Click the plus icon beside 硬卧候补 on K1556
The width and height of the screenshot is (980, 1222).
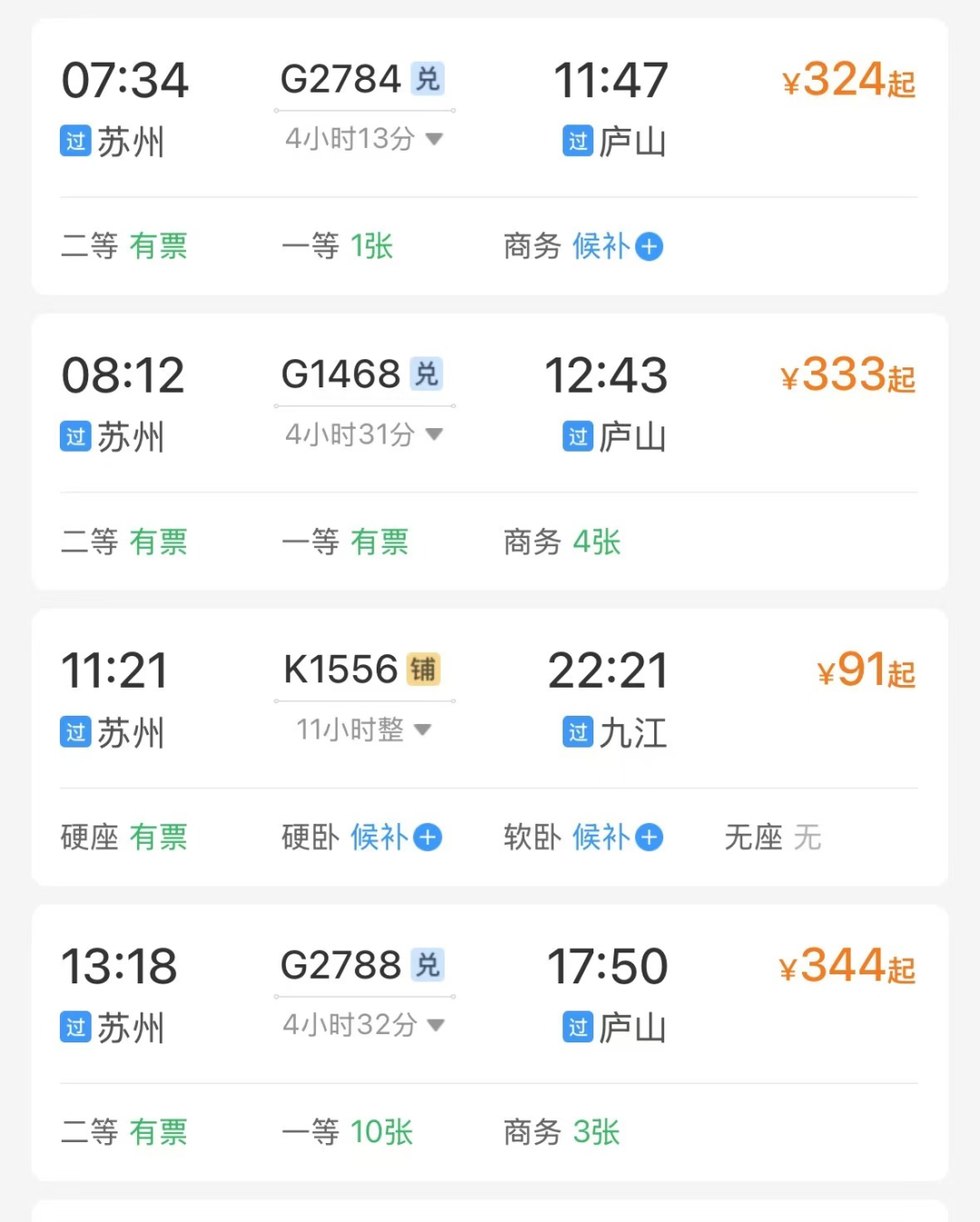coord(426,837)
